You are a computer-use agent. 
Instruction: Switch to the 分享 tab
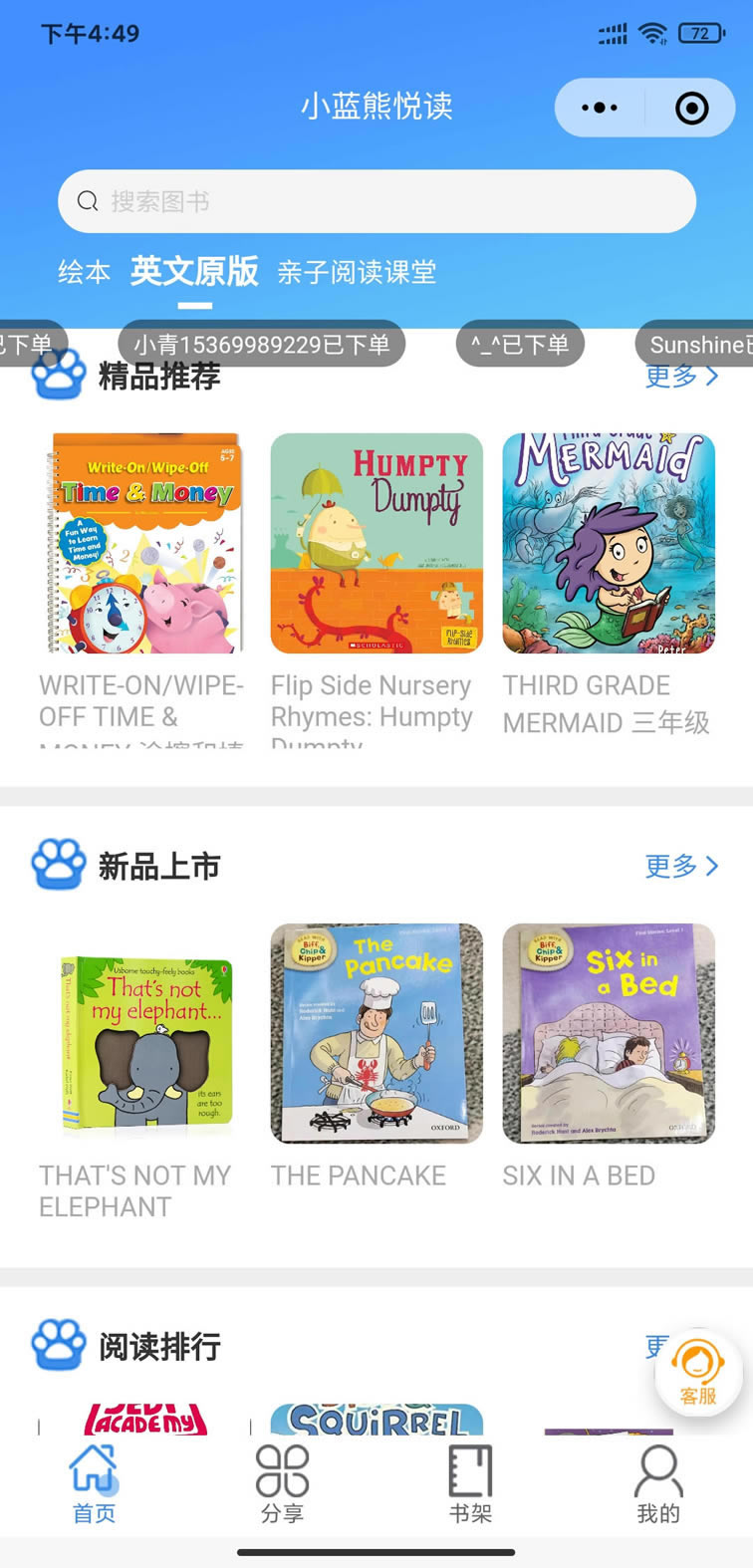[x=282, y=1484]
